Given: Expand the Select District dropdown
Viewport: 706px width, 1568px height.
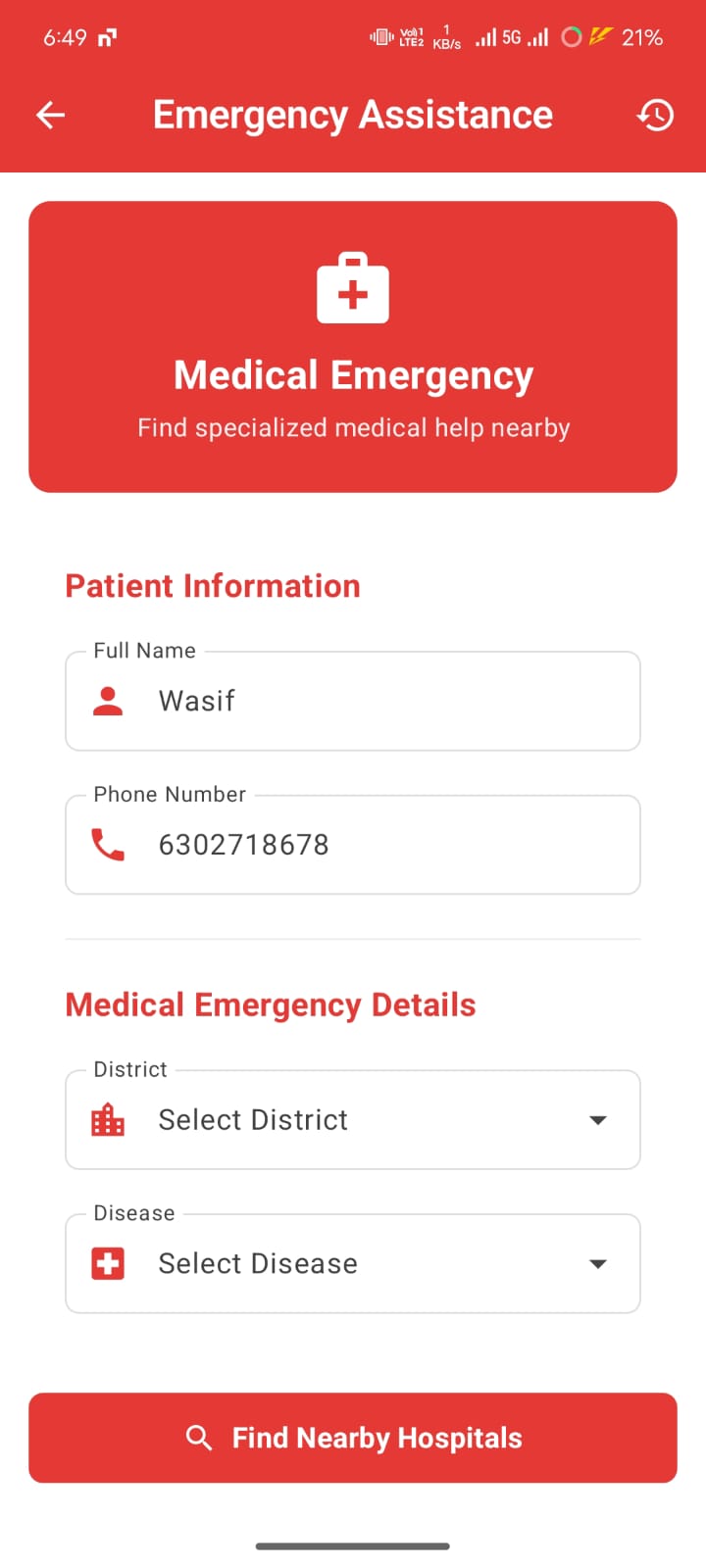Looking at the screenshot, I should 353,1119.
